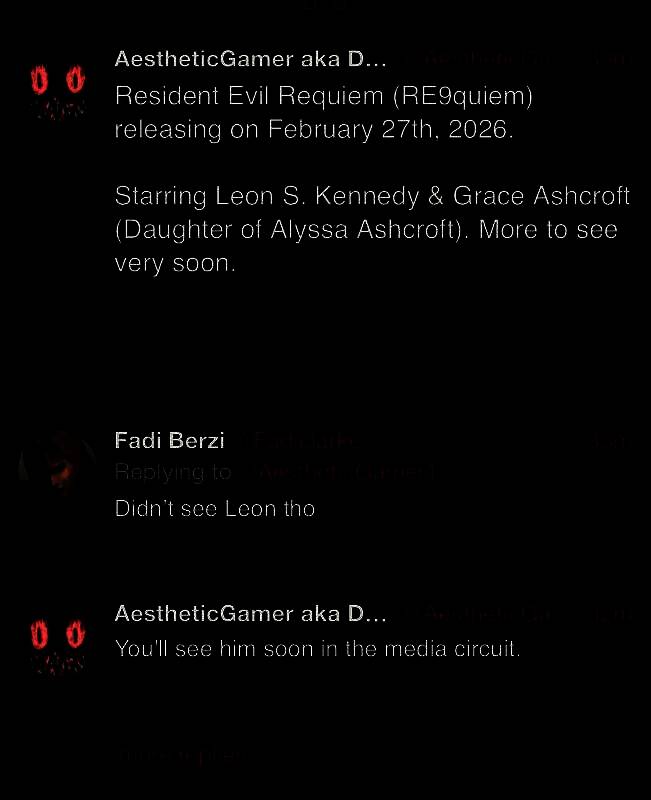The image size is (651, 800).
Task: Open AestheticGamer's avatar on the Requiem post
Action: pyautogui.click(x=57, y=90)
